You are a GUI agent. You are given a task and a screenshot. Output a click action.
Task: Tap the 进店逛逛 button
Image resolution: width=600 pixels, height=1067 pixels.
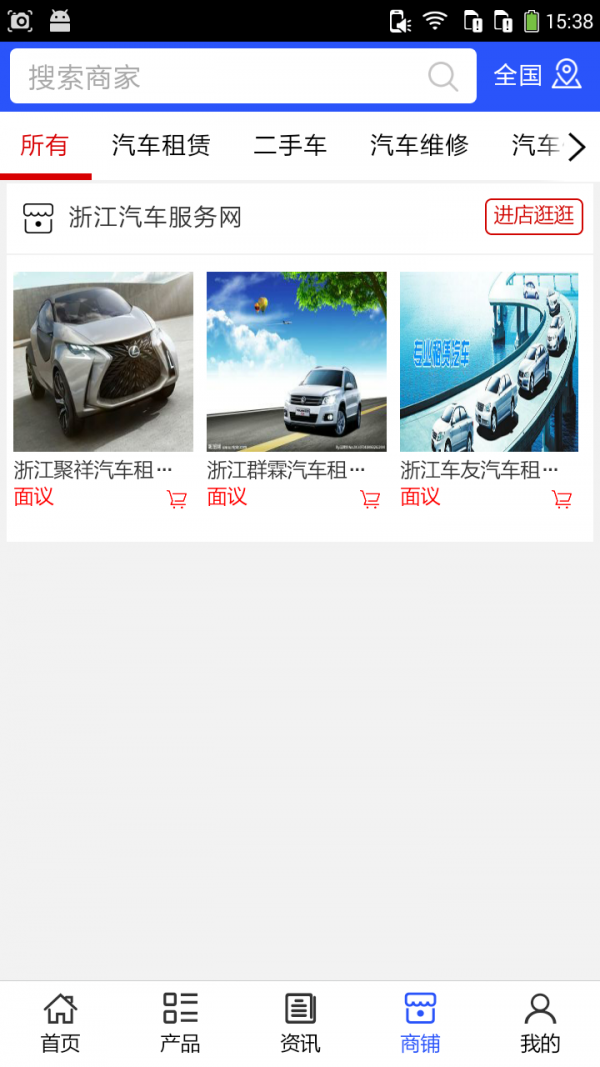coord(534,216)
